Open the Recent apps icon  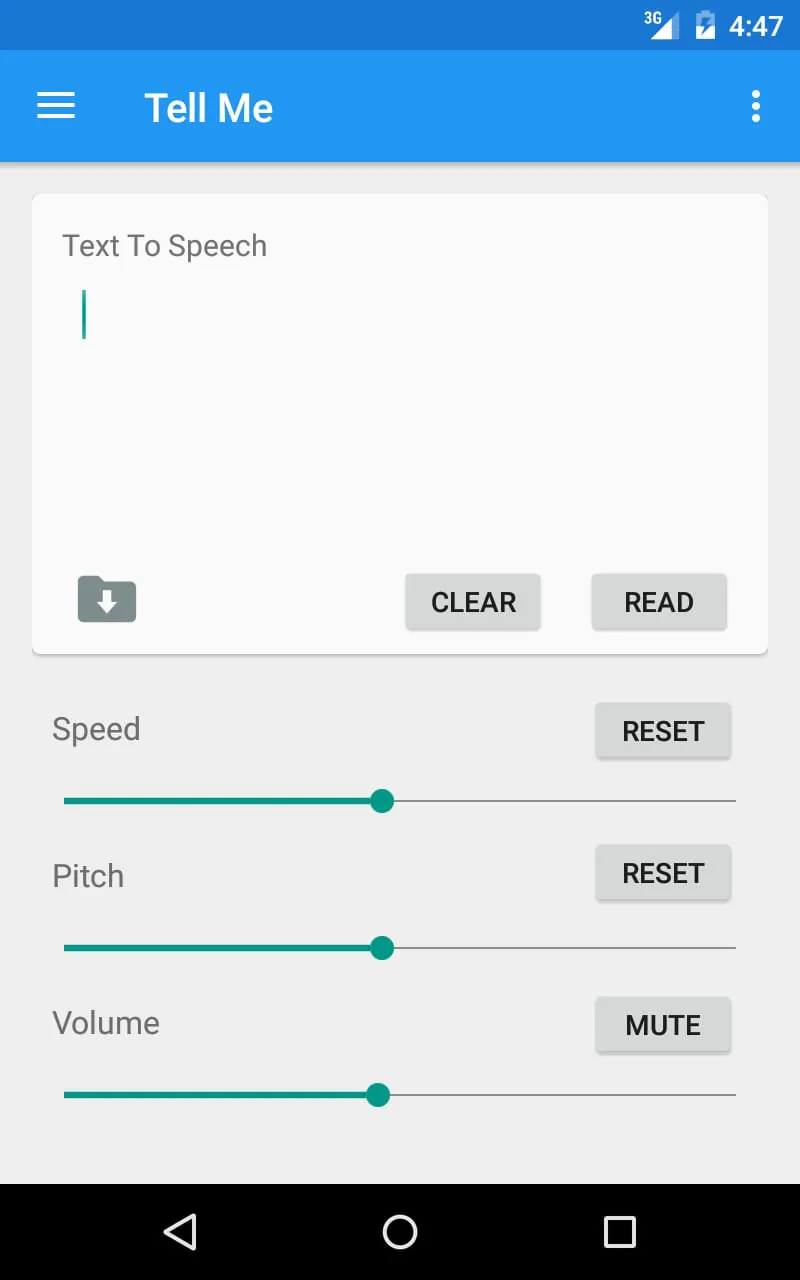[619, 1231]
